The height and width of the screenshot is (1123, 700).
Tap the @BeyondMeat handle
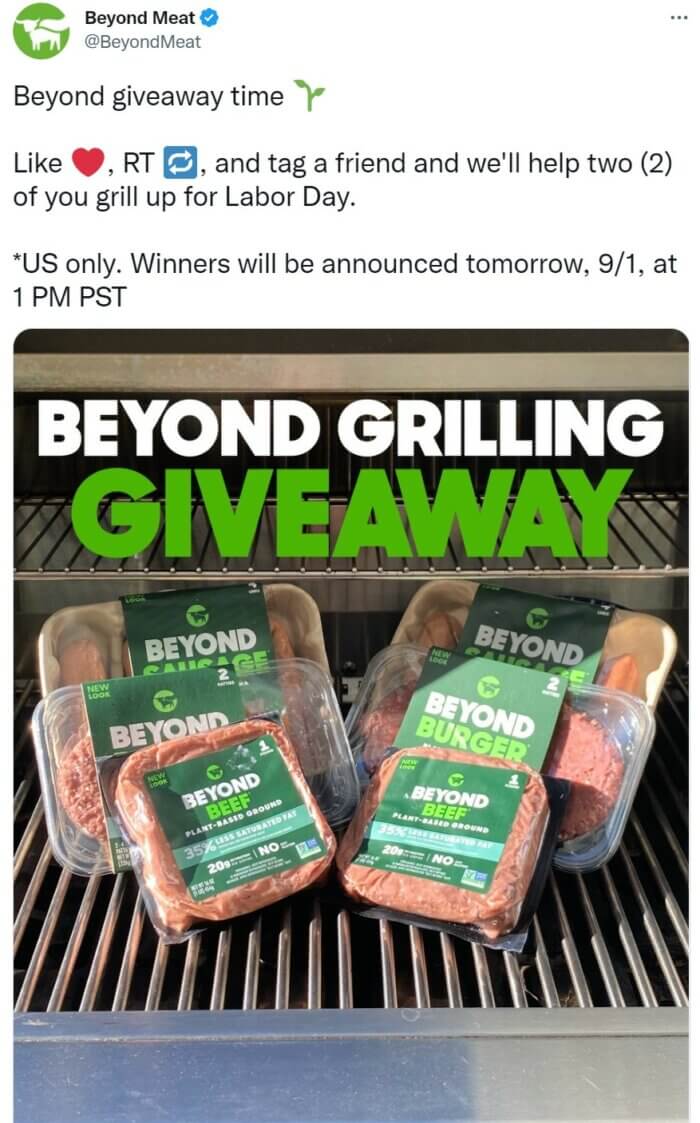[x=142, y=42]
